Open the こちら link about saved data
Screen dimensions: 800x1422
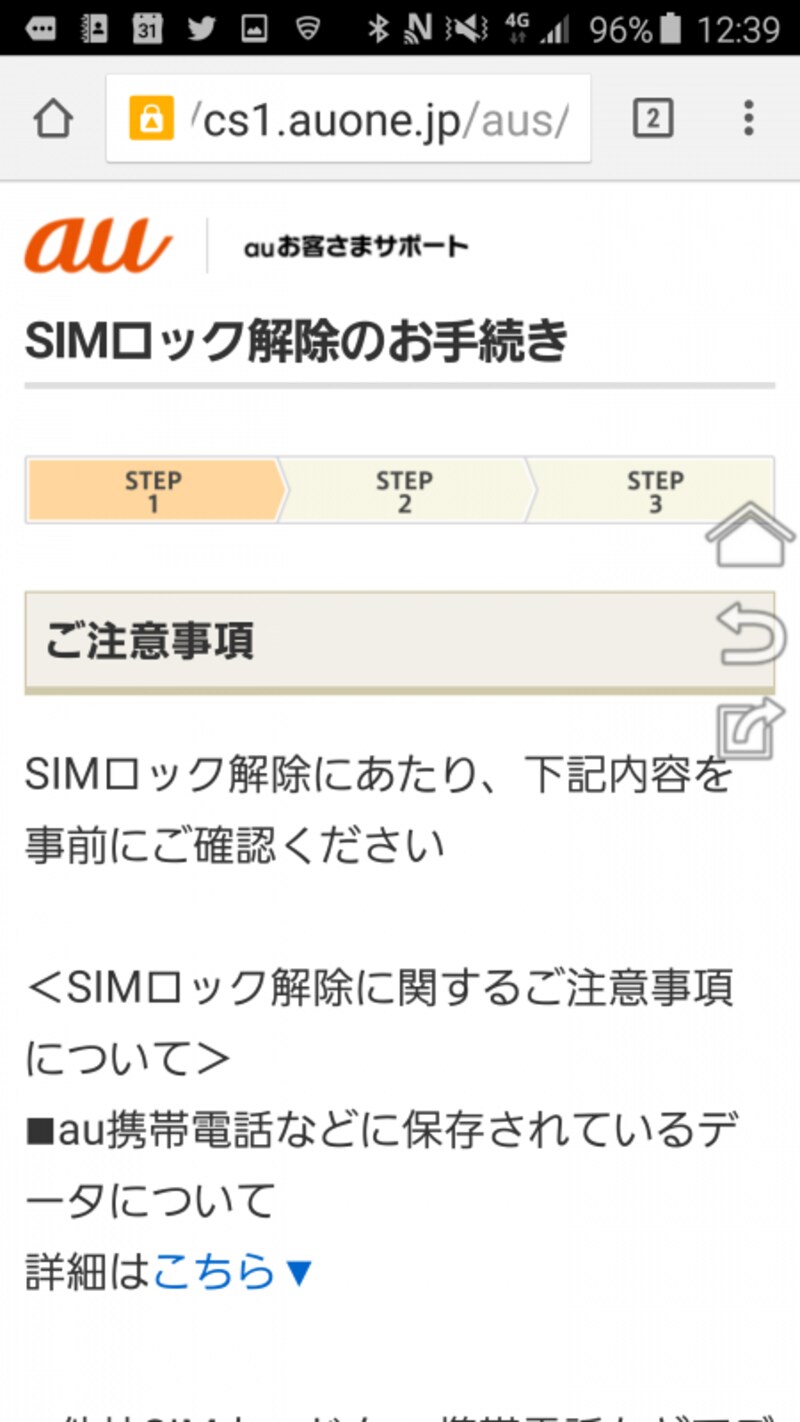click(217, 1272)
